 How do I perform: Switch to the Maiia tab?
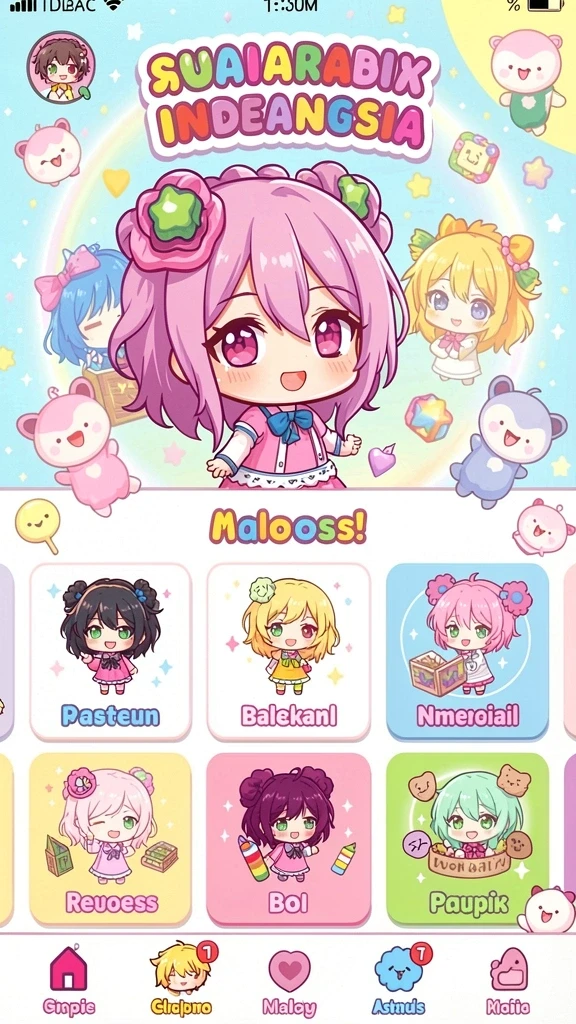[508, 981]
